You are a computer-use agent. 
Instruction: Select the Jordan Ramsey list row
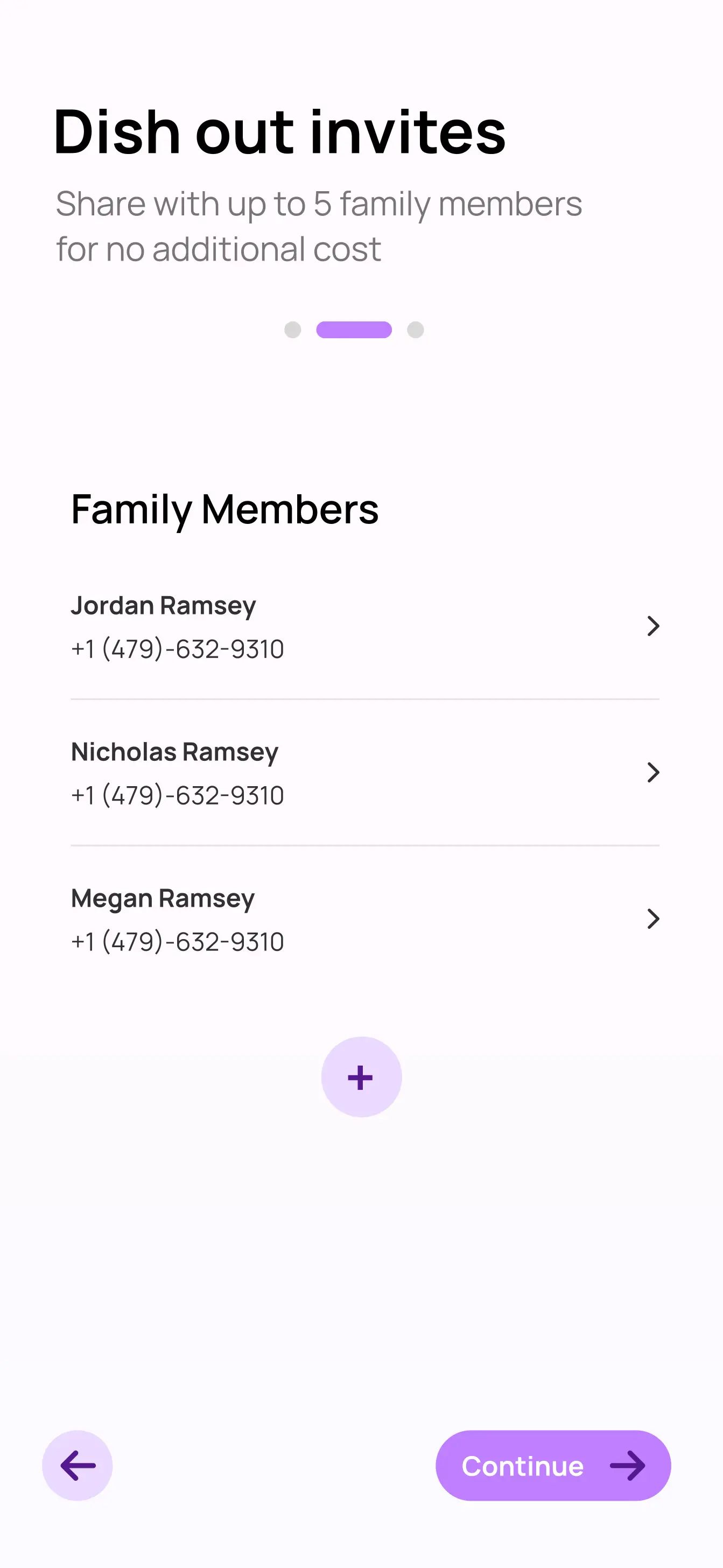(362, 626)
